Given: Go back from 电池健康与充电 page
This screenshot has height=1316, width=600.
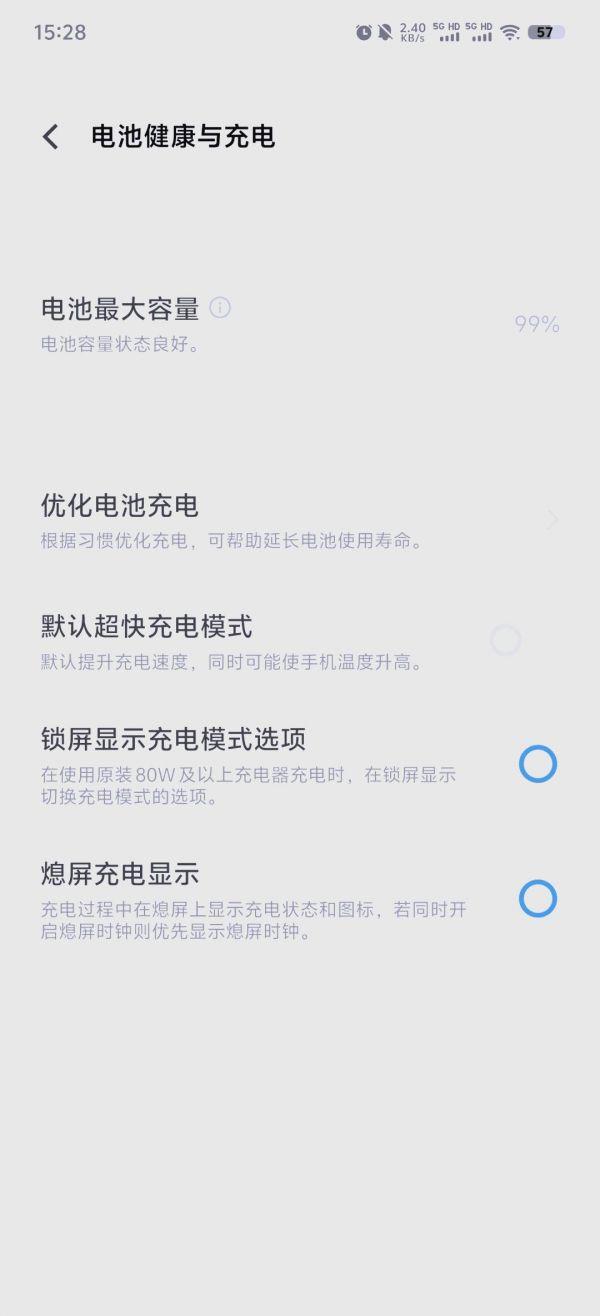Looking at the screenshot, I should tap(51, 137).
